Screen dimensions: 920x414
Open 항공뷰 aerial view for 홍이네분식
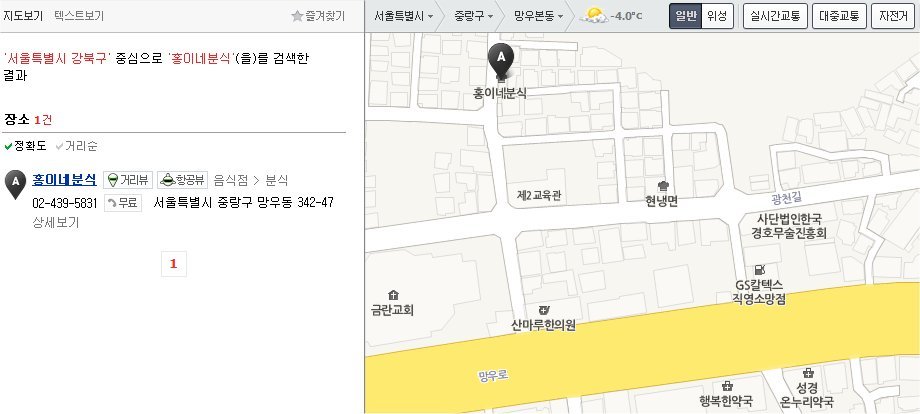[x=183, y=180]
